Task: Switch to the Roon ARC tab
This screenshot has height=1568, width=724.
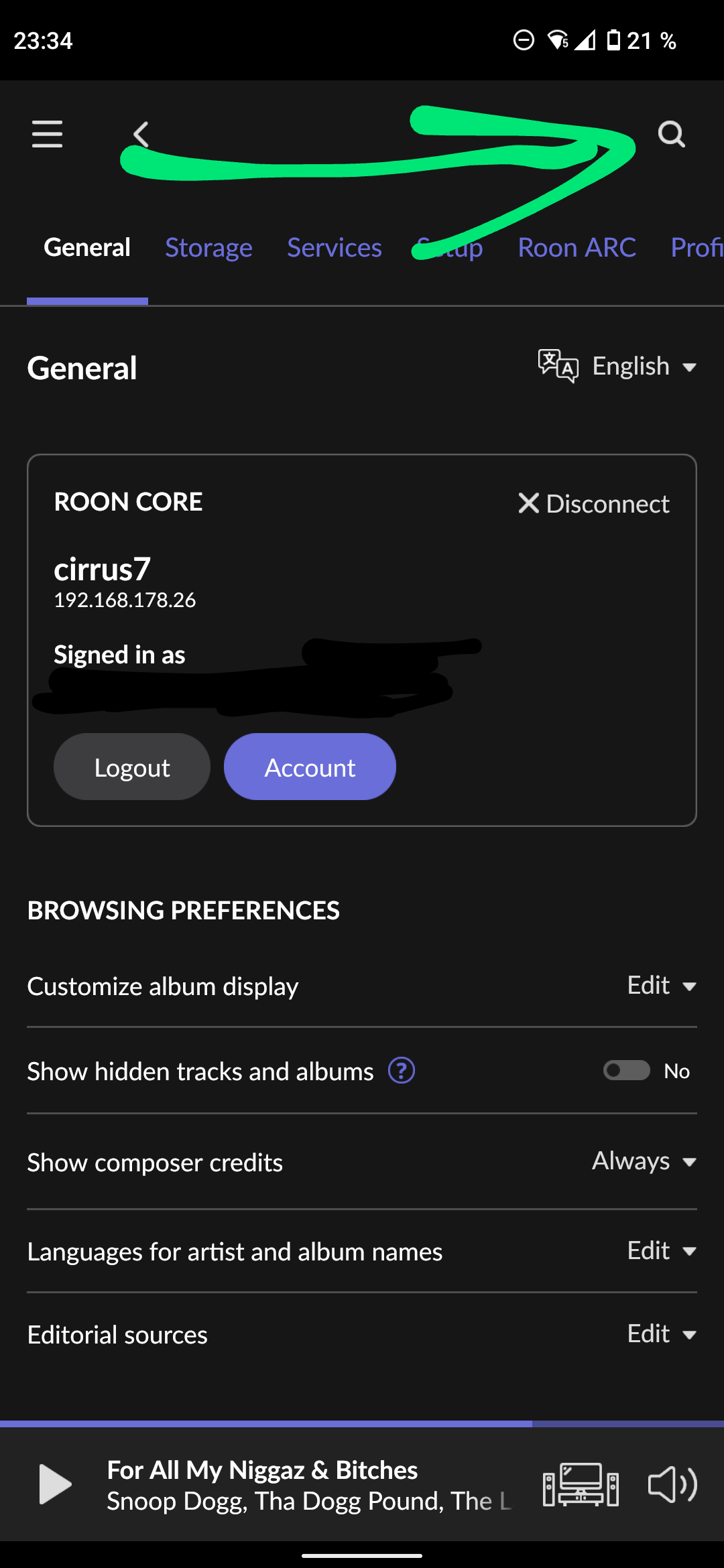Action: (577, 248)
